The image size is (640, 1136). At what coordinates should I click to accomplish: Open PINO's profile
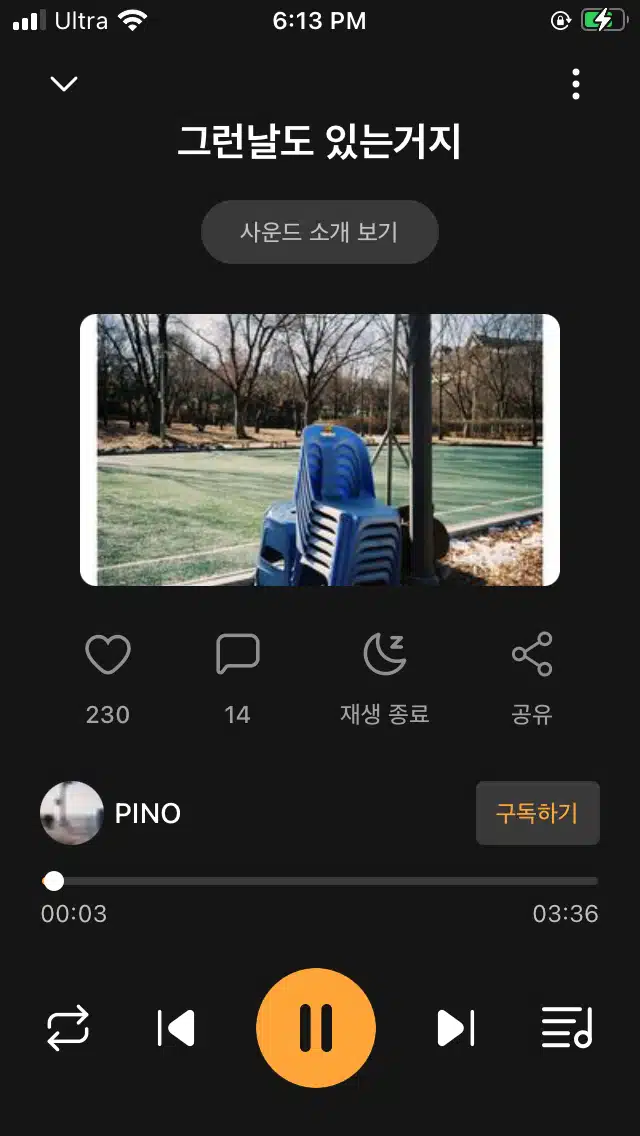coord(111,813)
